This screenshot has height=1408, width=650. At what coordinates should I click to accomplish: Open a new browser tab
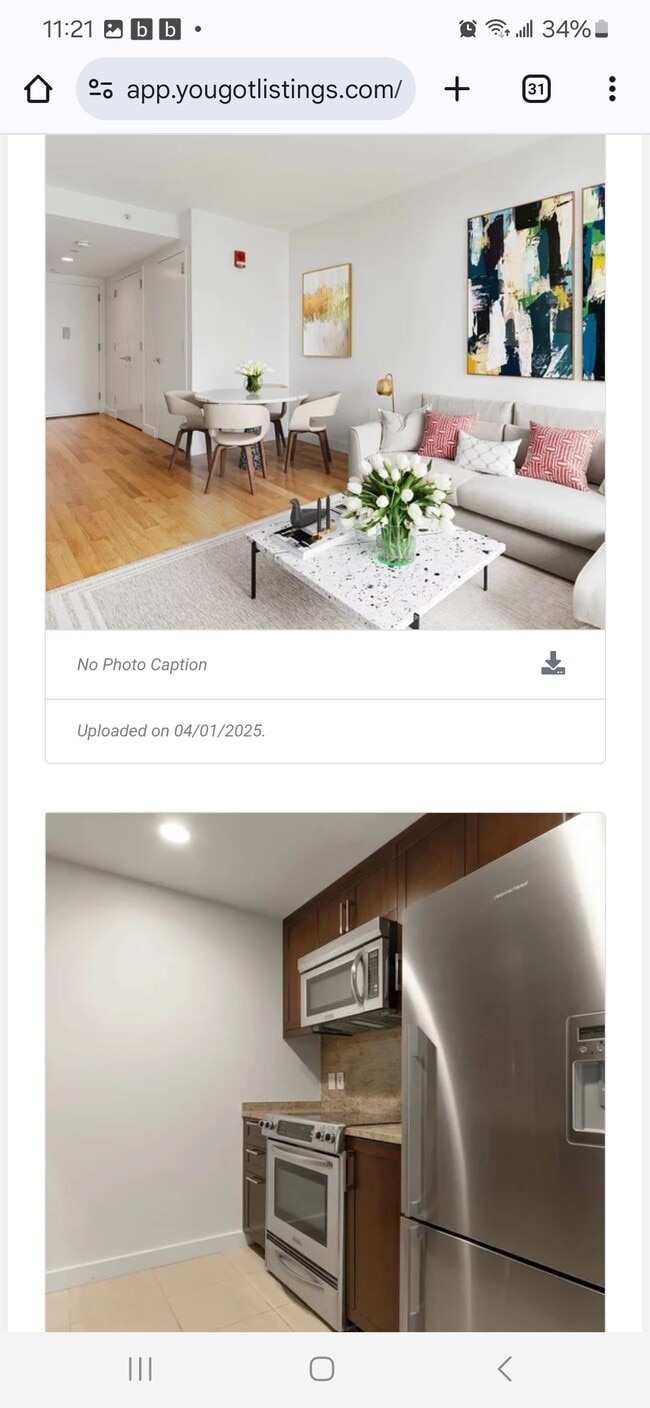[457, 90]
